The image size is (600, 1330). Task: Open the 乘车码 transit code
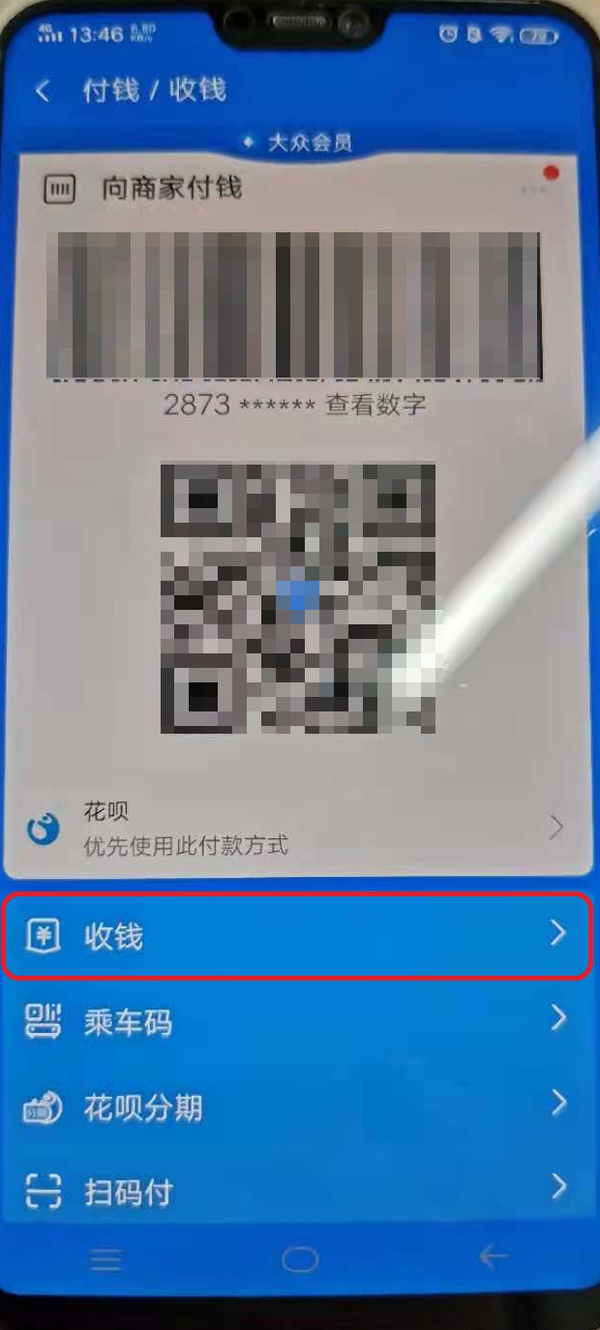pos(298,1022)
